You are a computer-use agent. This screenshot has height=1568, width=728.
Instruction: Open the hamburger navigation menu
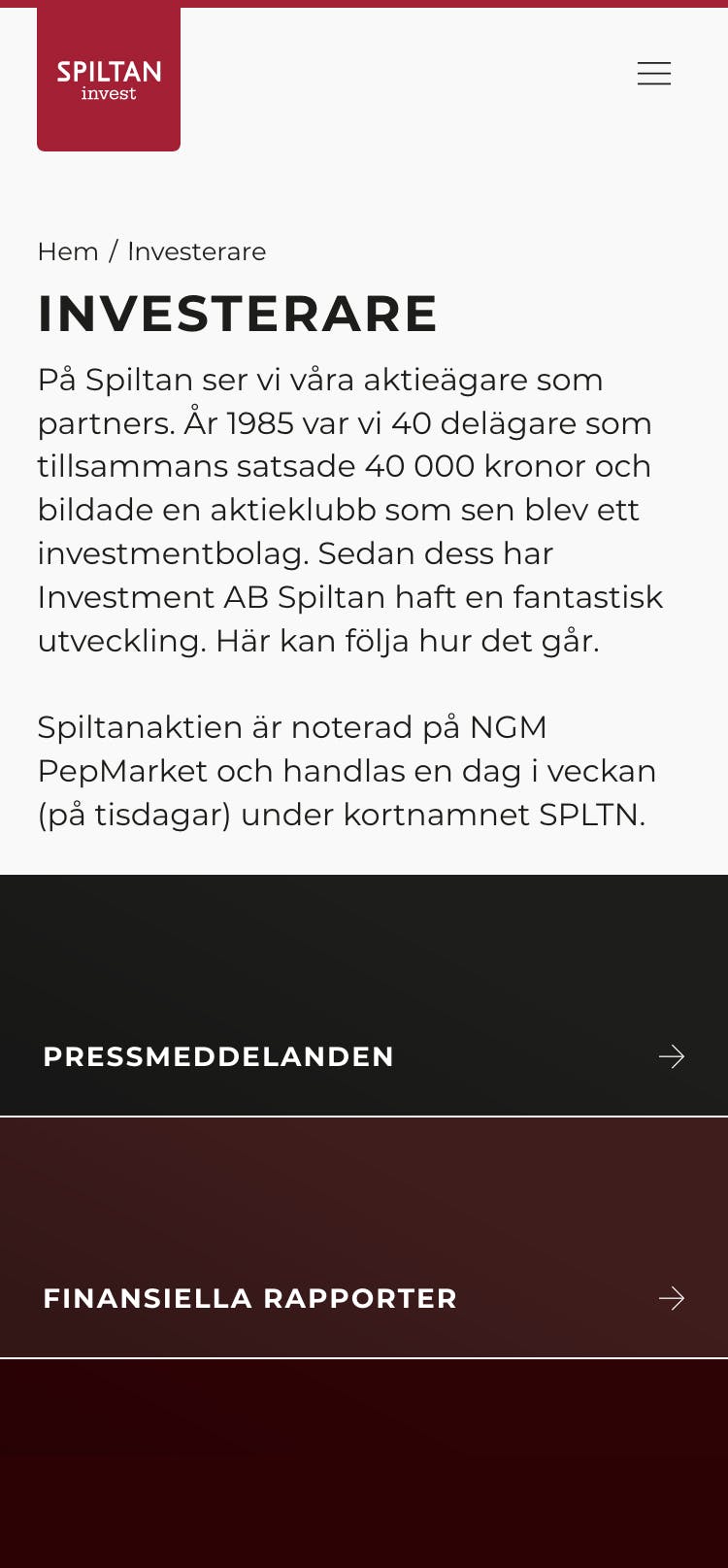654,74
